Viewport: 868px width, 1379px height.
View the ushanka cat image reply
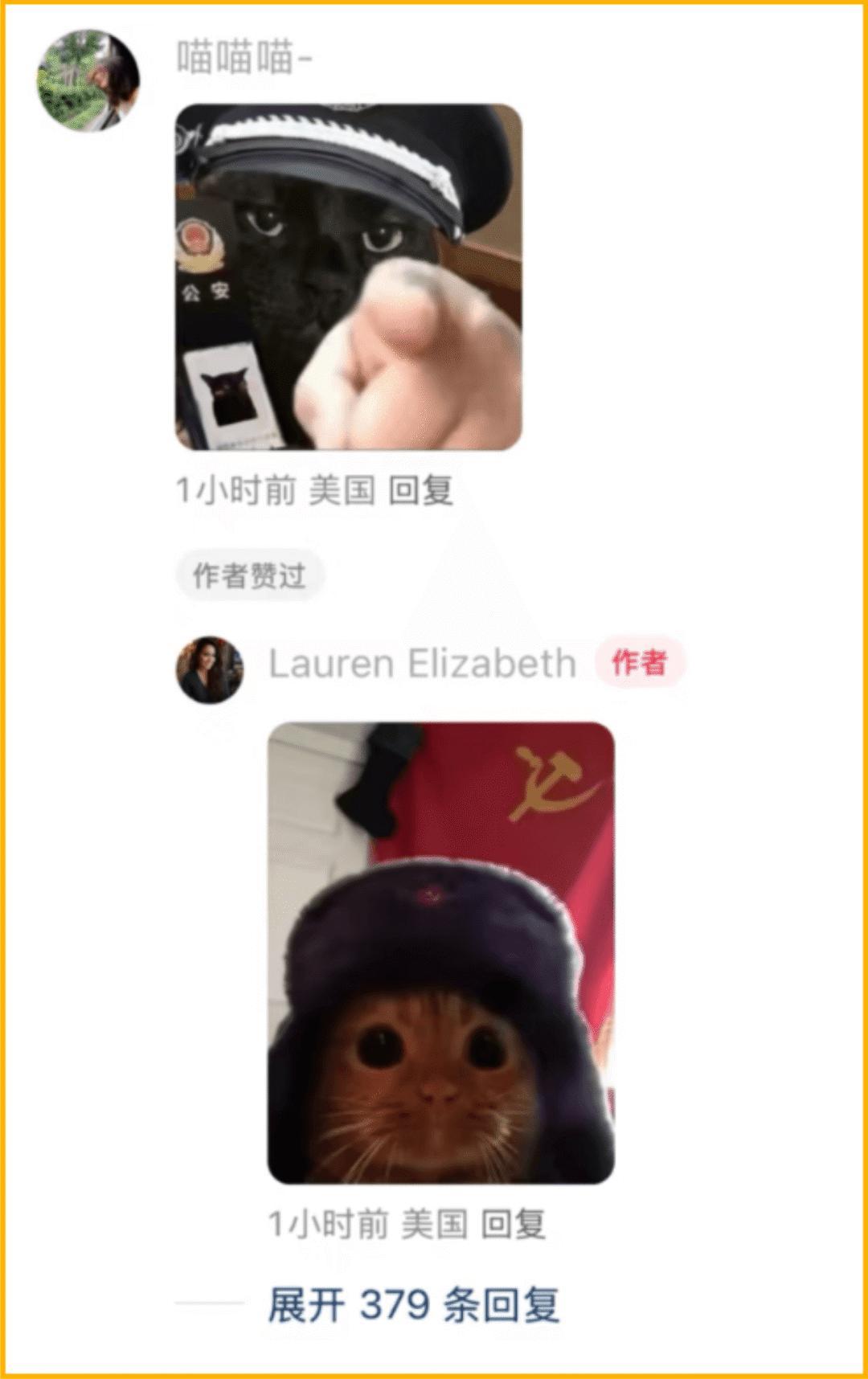point(440,952)
